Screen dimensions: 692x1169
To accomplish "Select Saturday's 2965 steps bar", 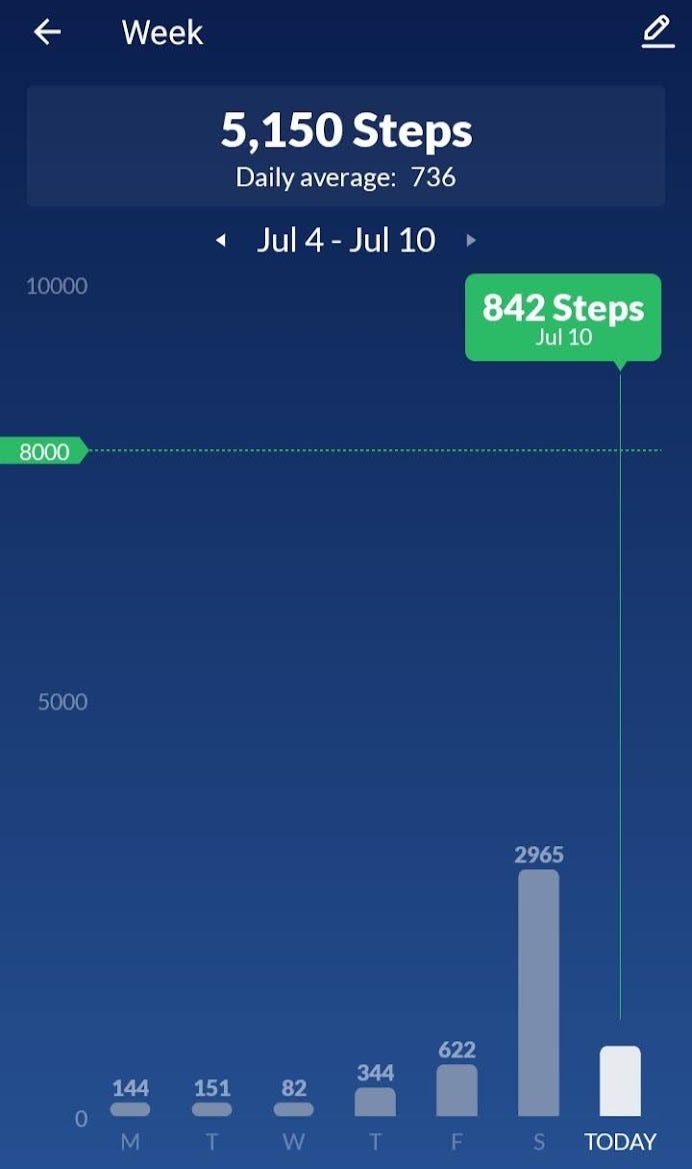I will coord(538,992).
